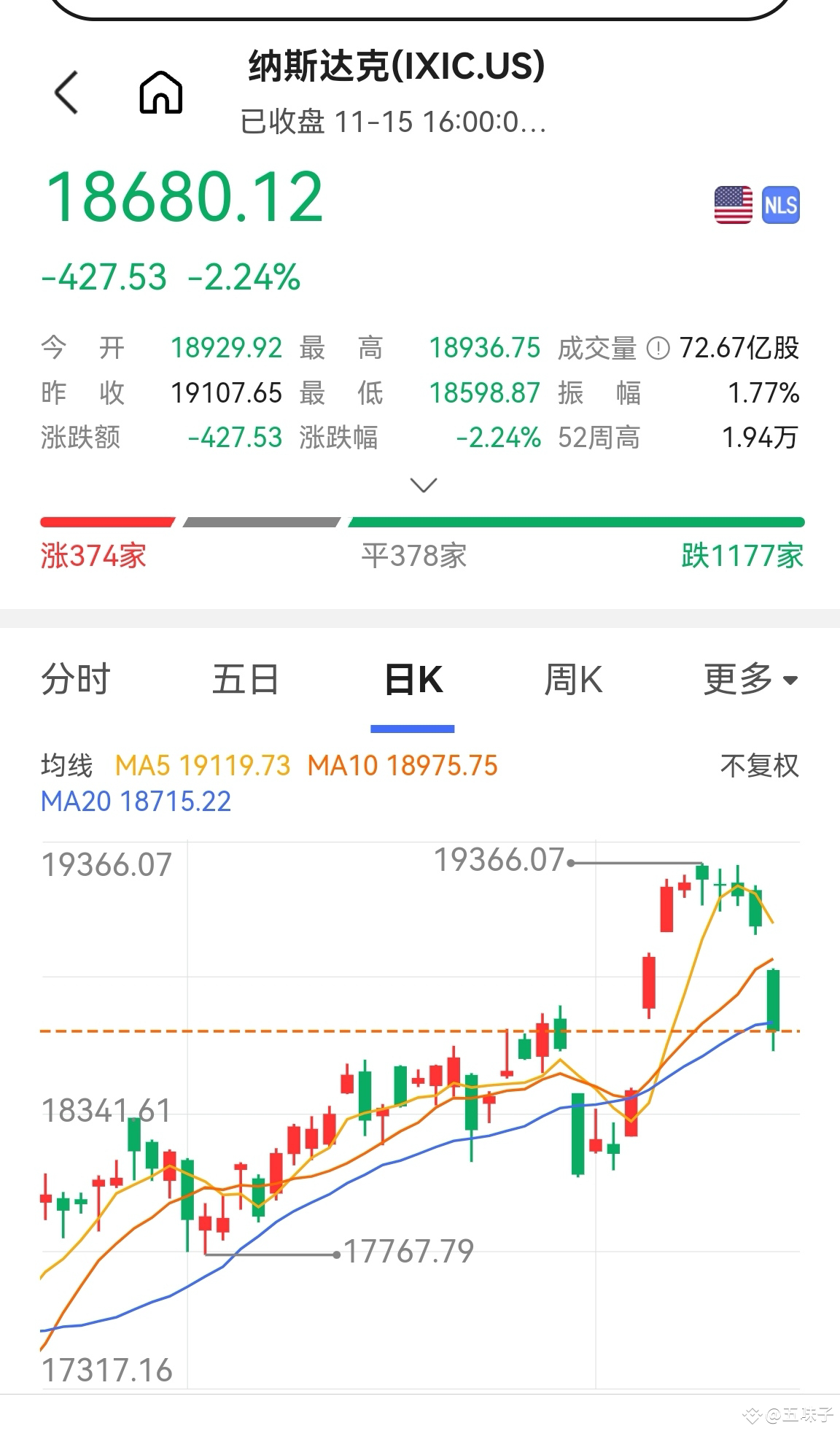The width and height of the screenshot is (840, 1431).
Task: Click the advance-decline ratio bar
Action: pyautogui.click(x=421, y=521)
